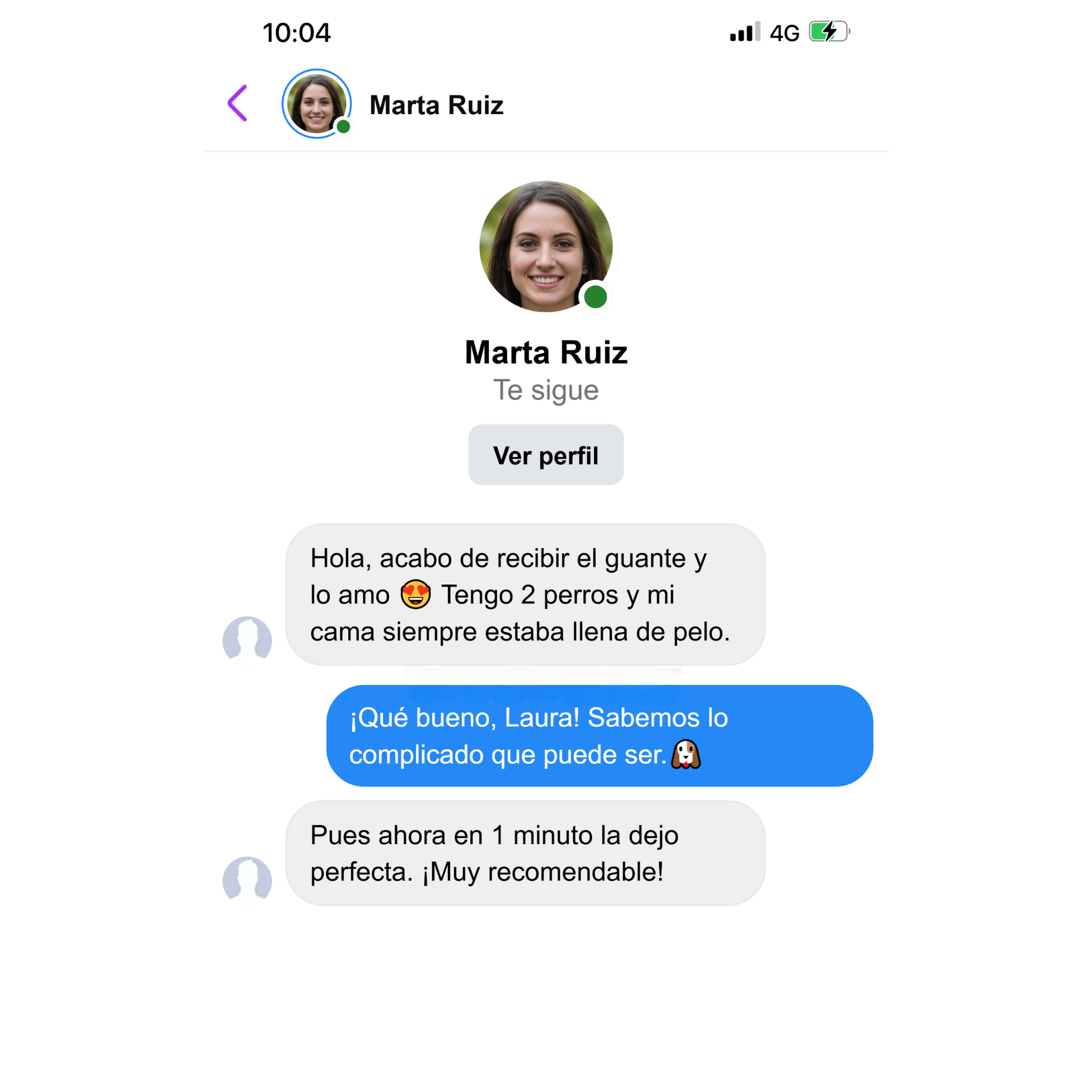Viewport: 1092px width, 1092px height.
Task: Go back using the purple arrow
Action: tap(237, 103)
